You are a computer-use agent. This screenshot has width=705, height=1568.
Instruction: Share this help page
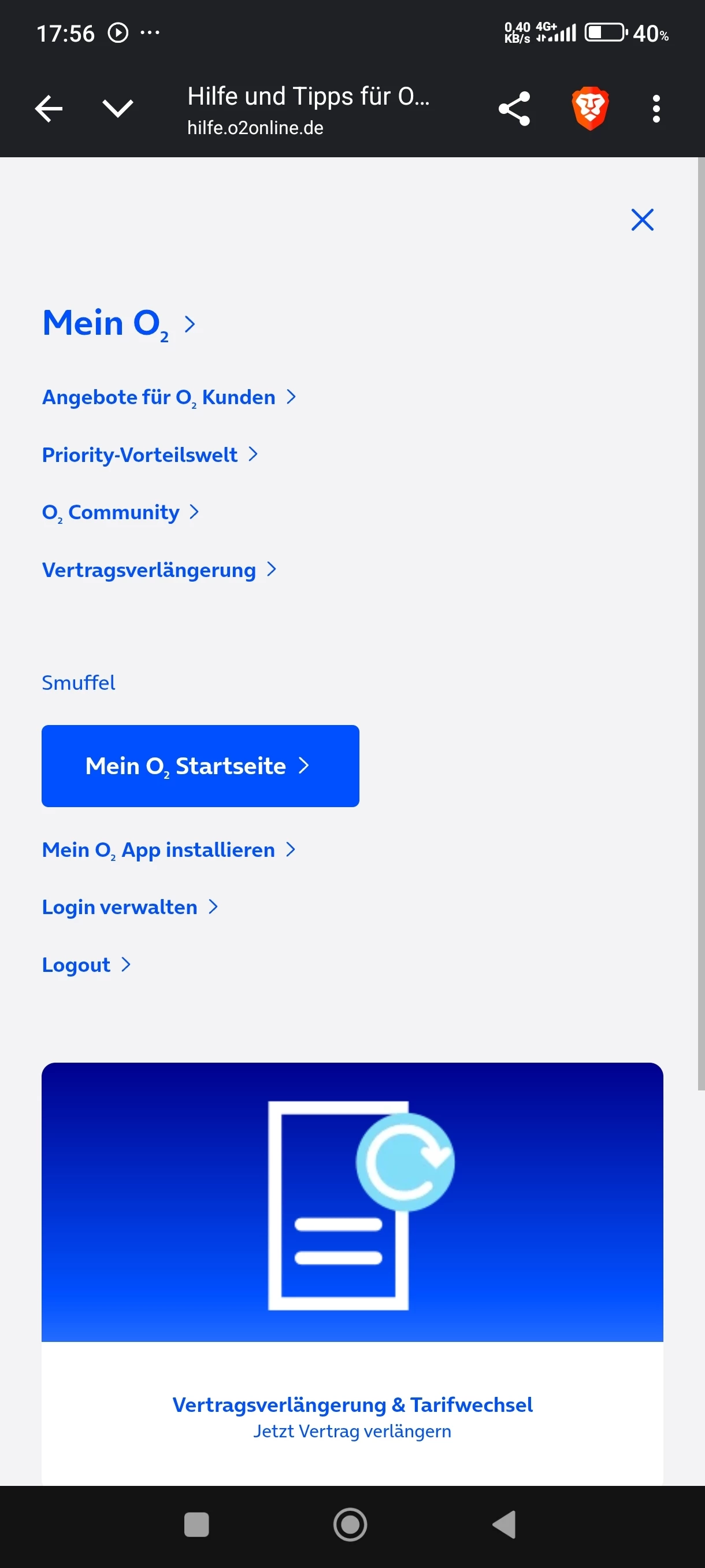514,109
